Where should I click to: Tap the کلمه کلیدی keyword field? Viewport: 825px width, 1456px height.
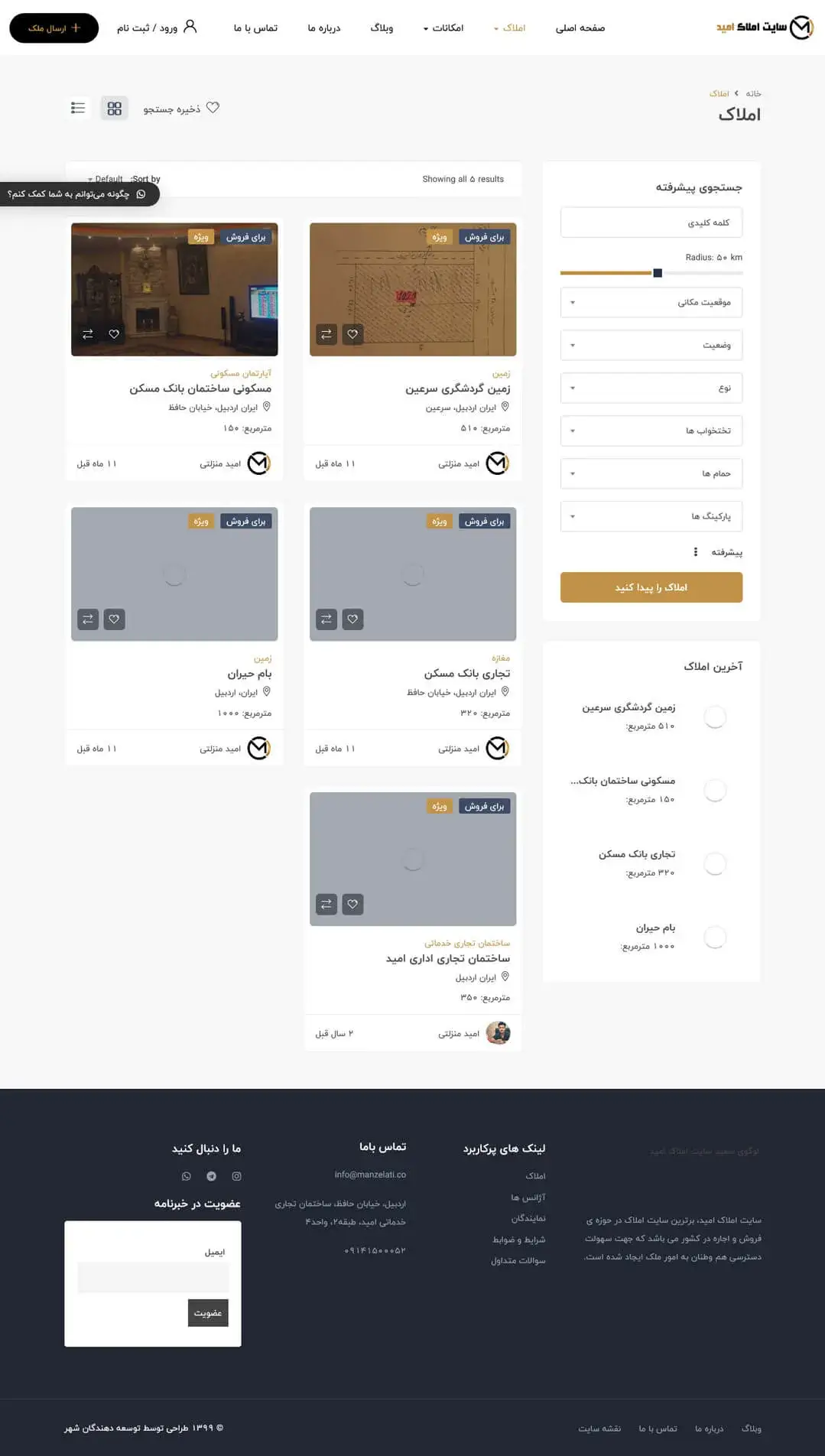click(x=651, y=223)
